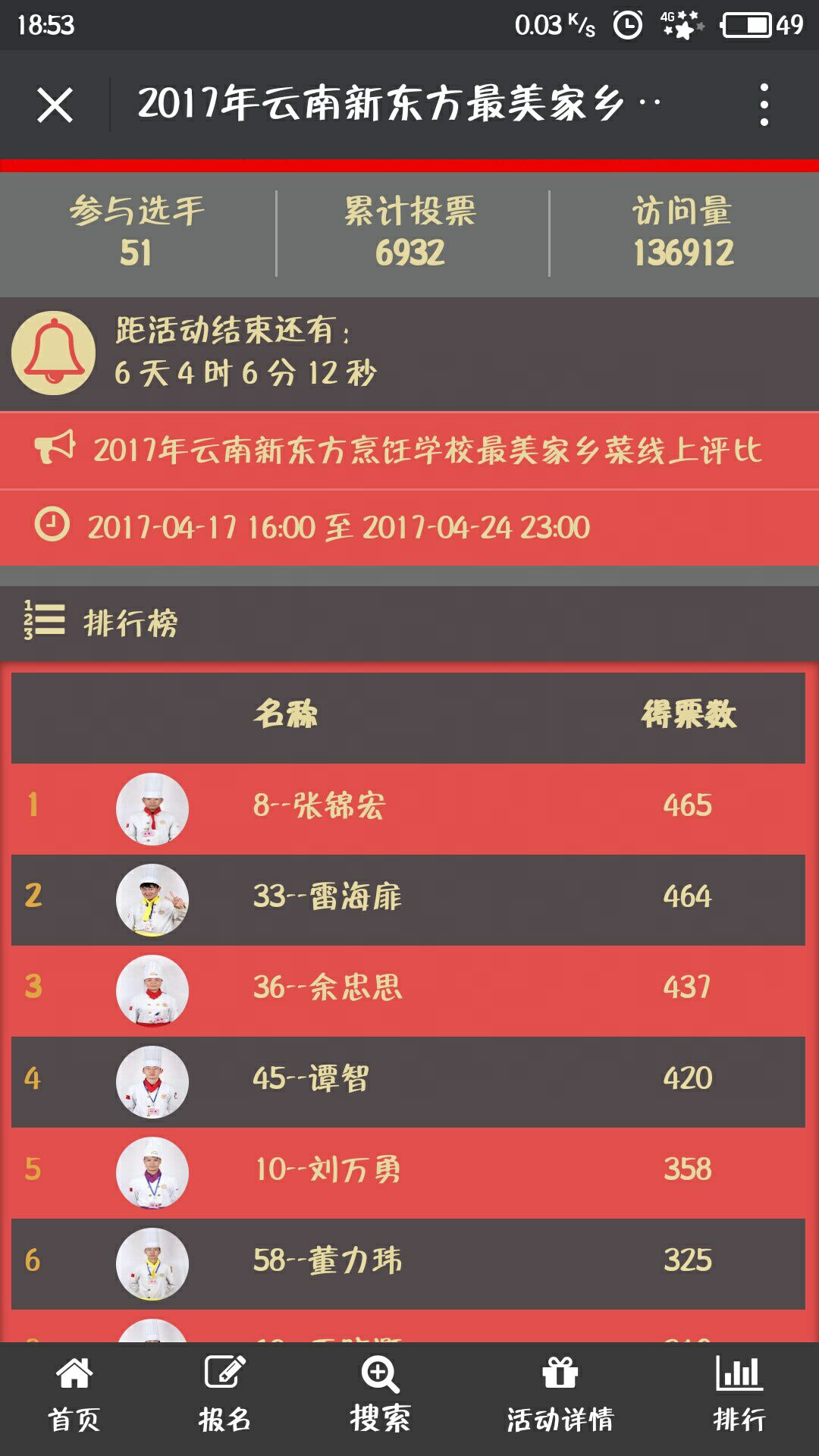
Task: Open contestant 8--张锦宏 entry
Action: [x=408, y=809]
